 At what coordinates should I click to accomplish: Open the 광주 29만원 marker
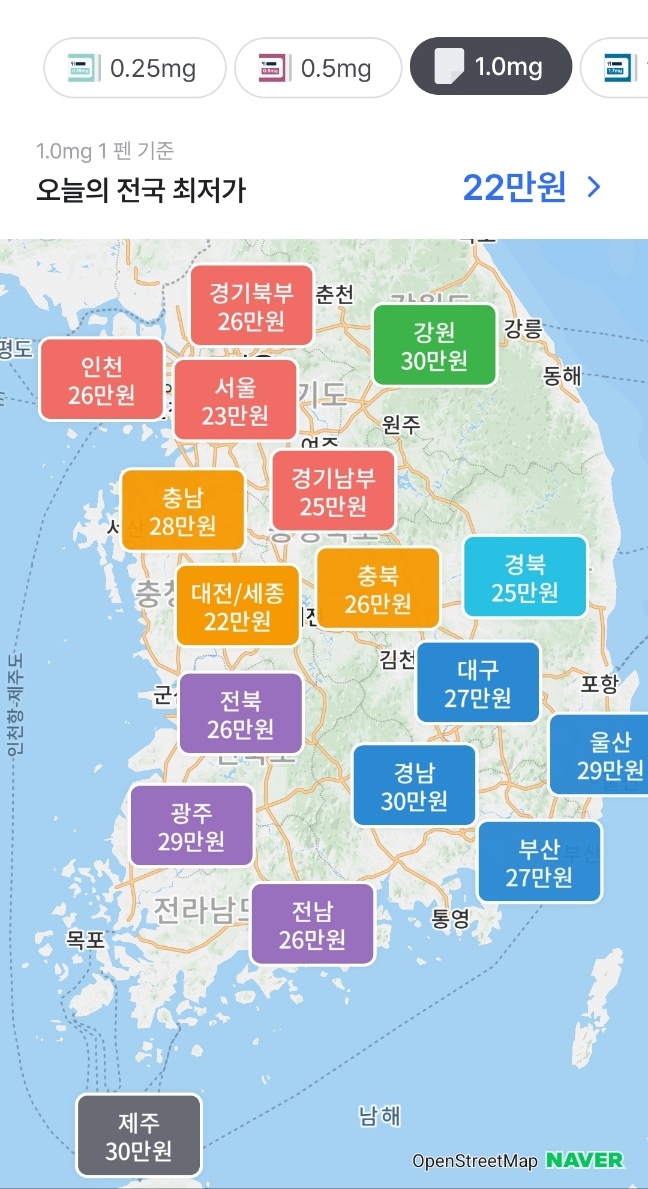click(191, 825)
